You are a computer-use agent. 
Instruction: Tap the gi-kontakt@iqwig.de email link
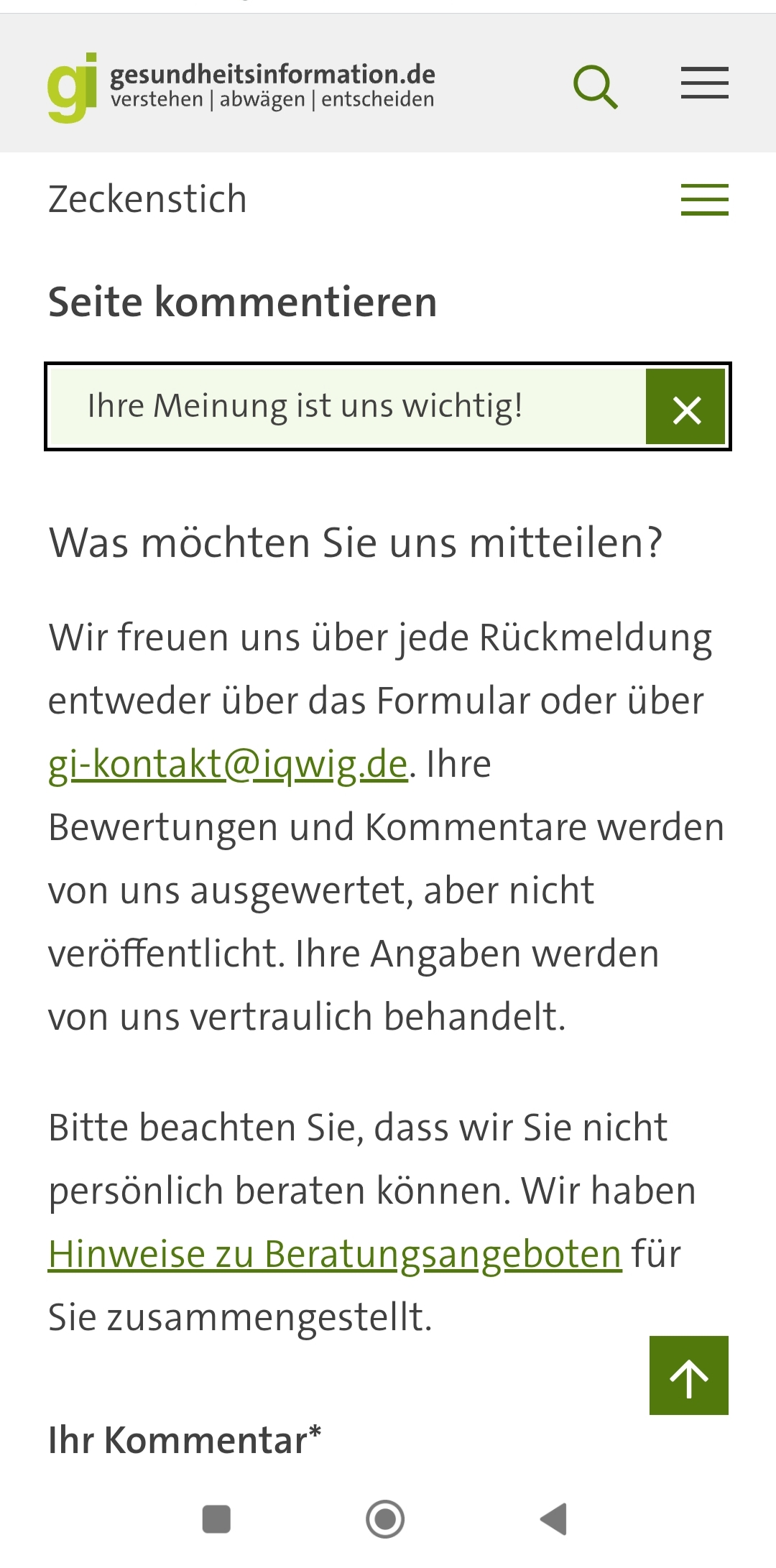pyautogui.click(x=228, y=764)
